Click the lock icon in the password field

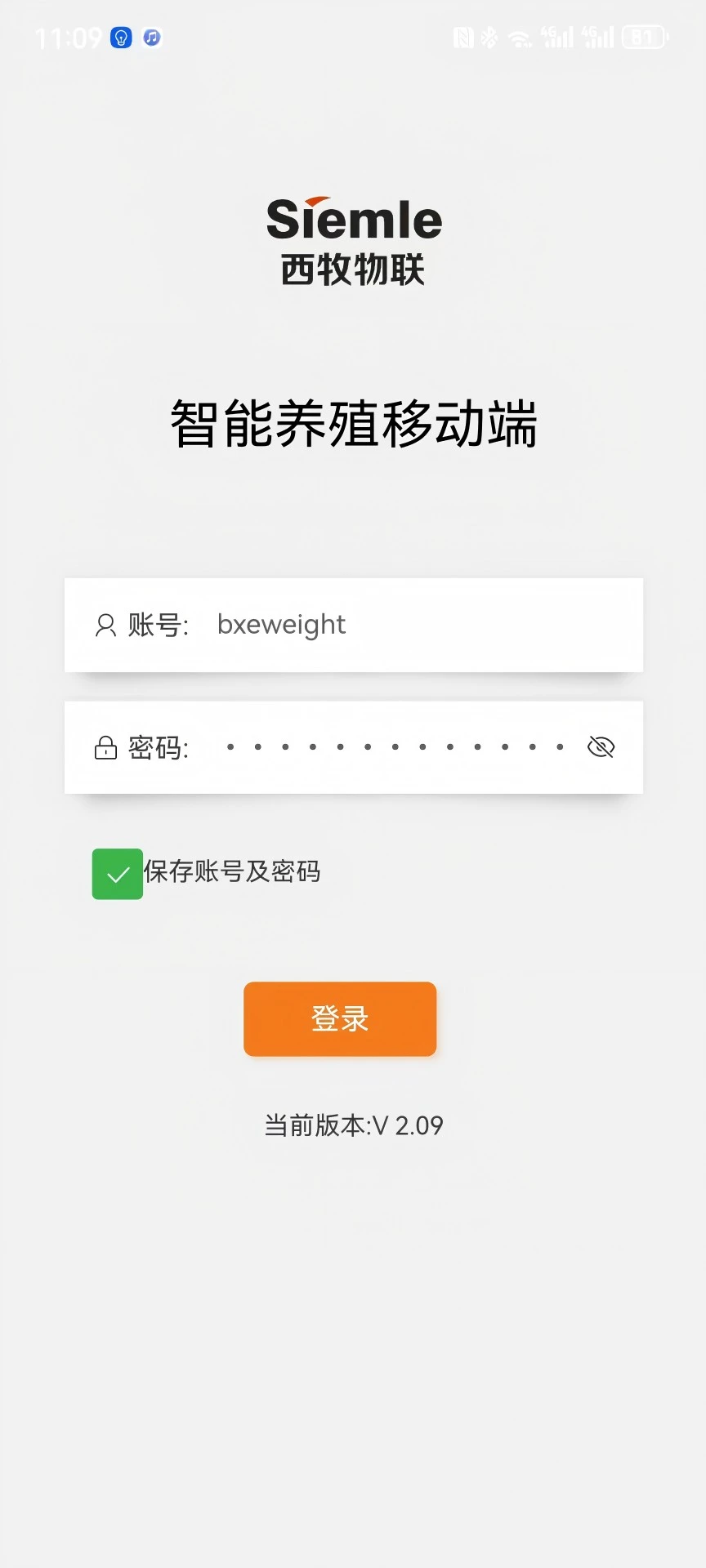(106, 747)
